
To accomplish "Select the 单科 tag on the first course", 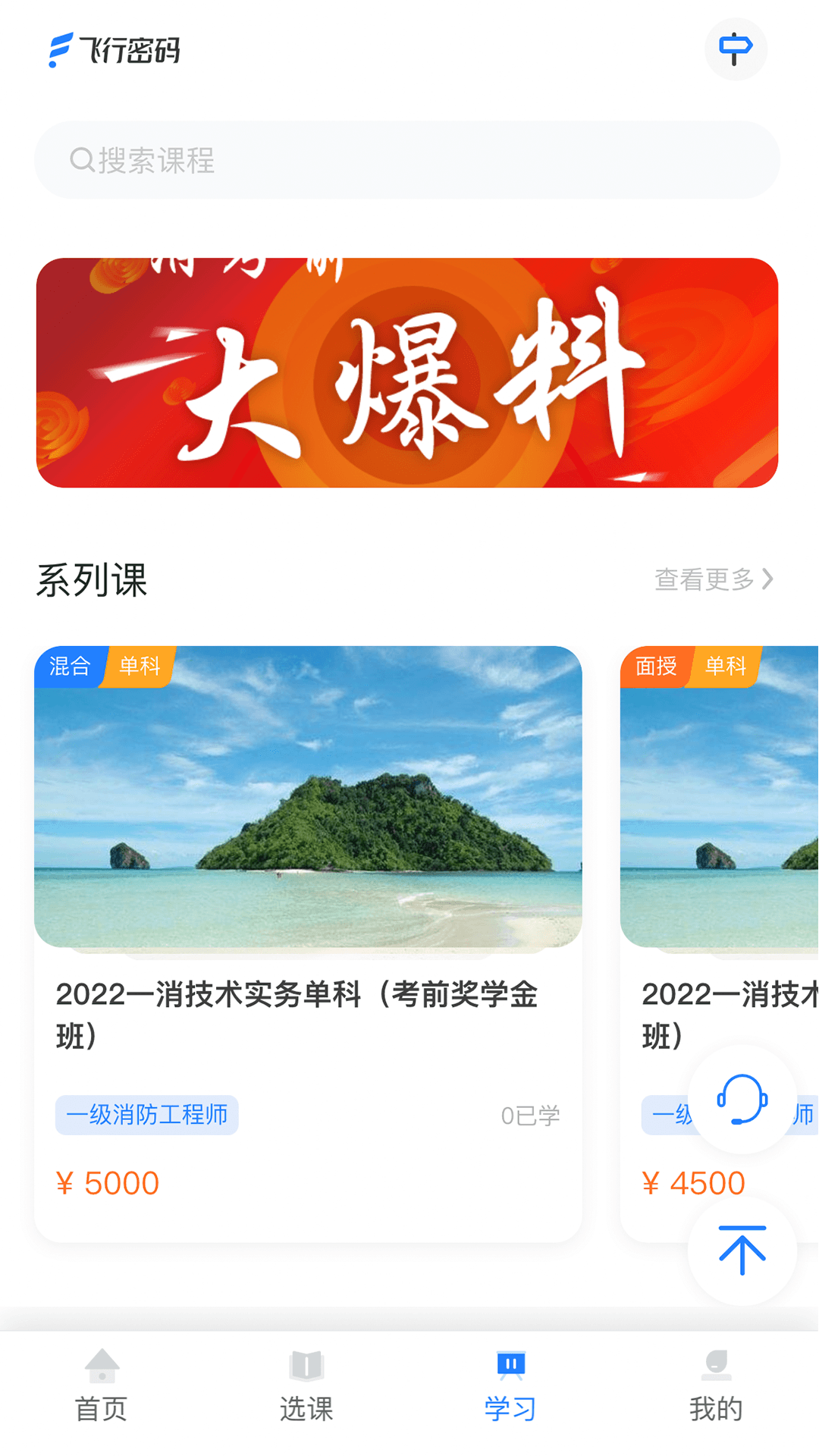I will 139,666.
